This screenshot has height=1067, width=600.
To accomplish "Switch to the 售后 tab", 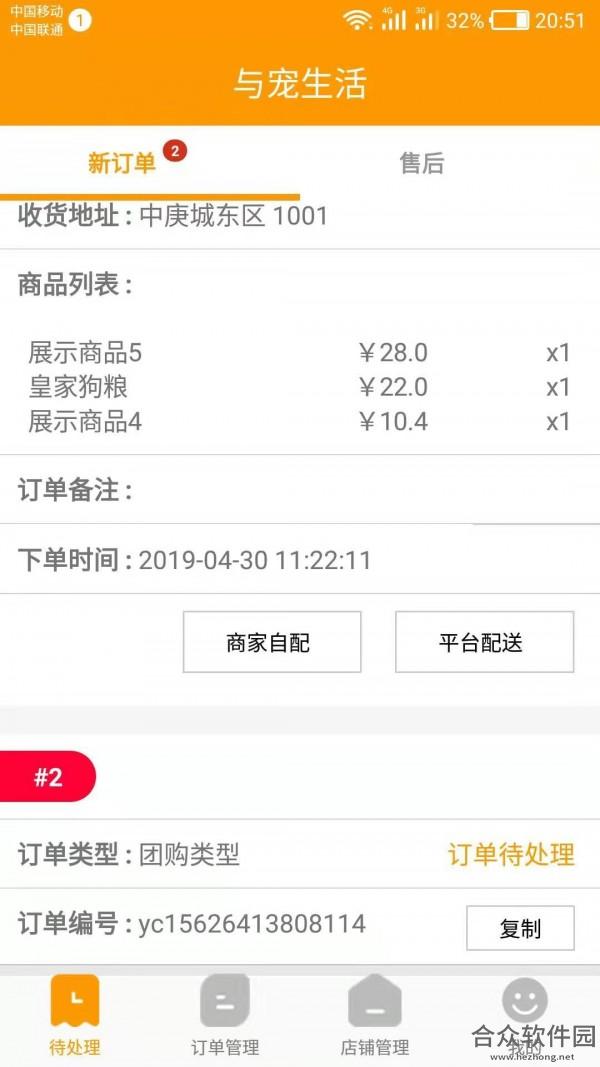I will [422, 163].
